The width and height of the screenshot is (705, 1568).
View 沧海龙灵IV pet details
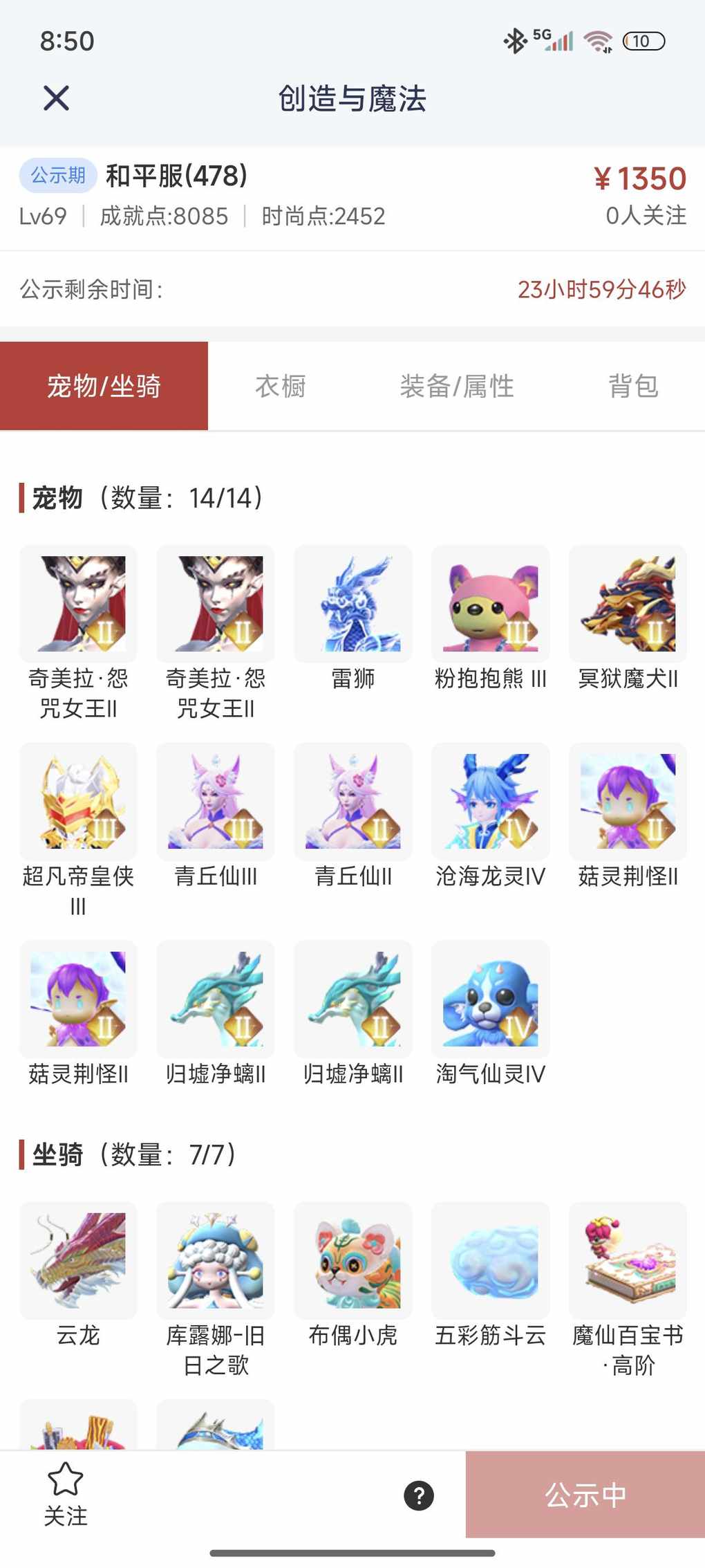(490, 802)
